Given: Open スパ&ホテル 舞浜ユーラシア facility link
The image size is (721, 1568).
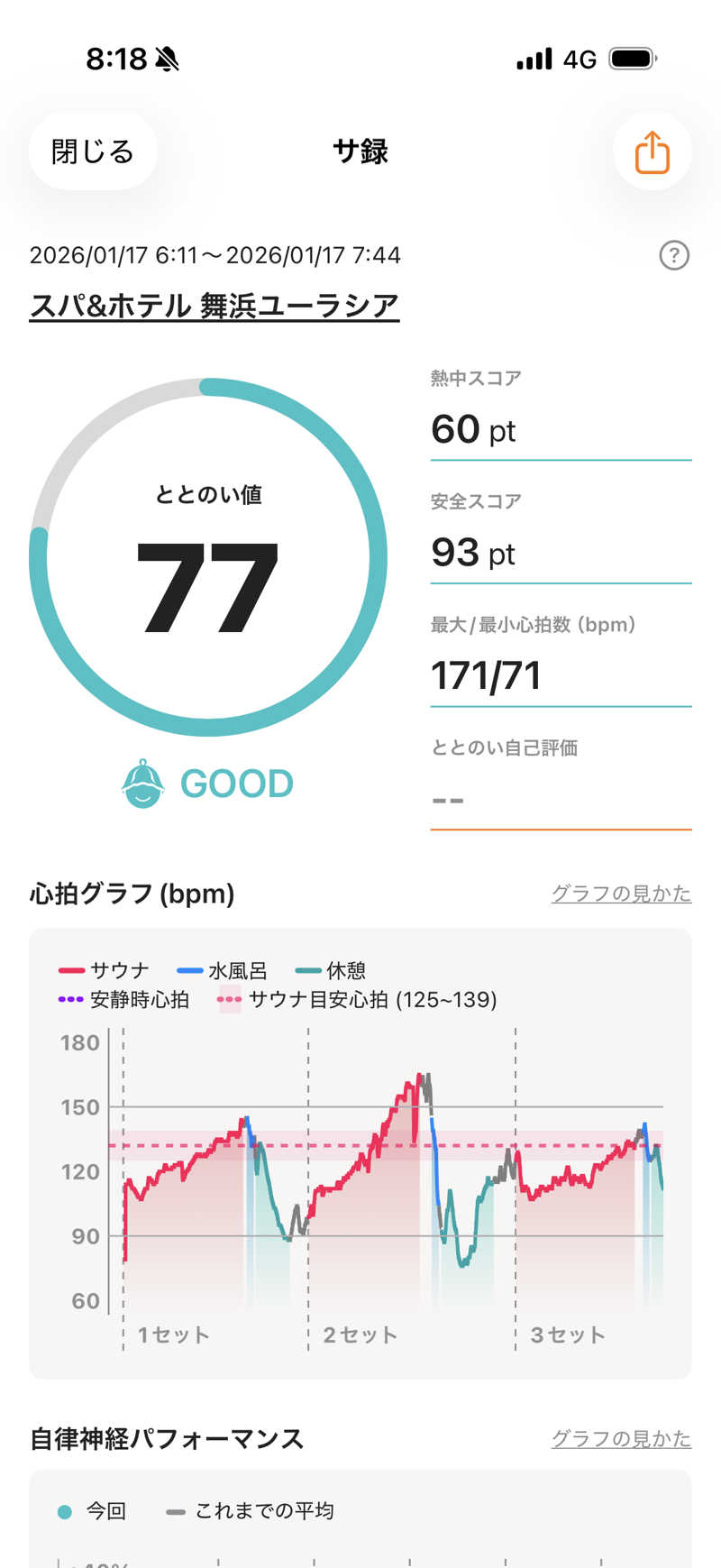Looking at the screenshot, I should click(x=214, y=307).
